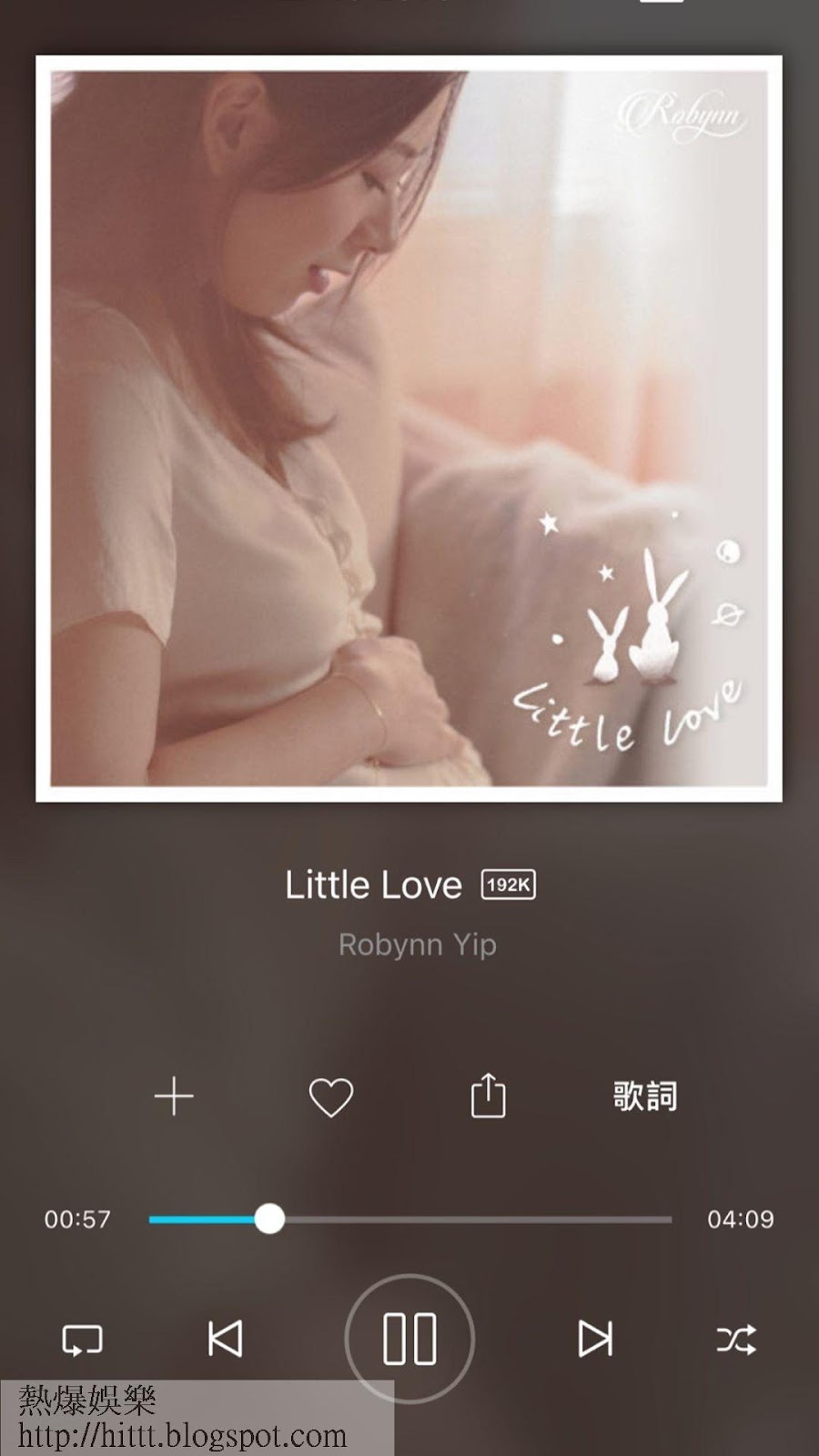This screenshot has height=1456, width=819.
Task: Skip to the next track
Action: (x=595, y=1339)
